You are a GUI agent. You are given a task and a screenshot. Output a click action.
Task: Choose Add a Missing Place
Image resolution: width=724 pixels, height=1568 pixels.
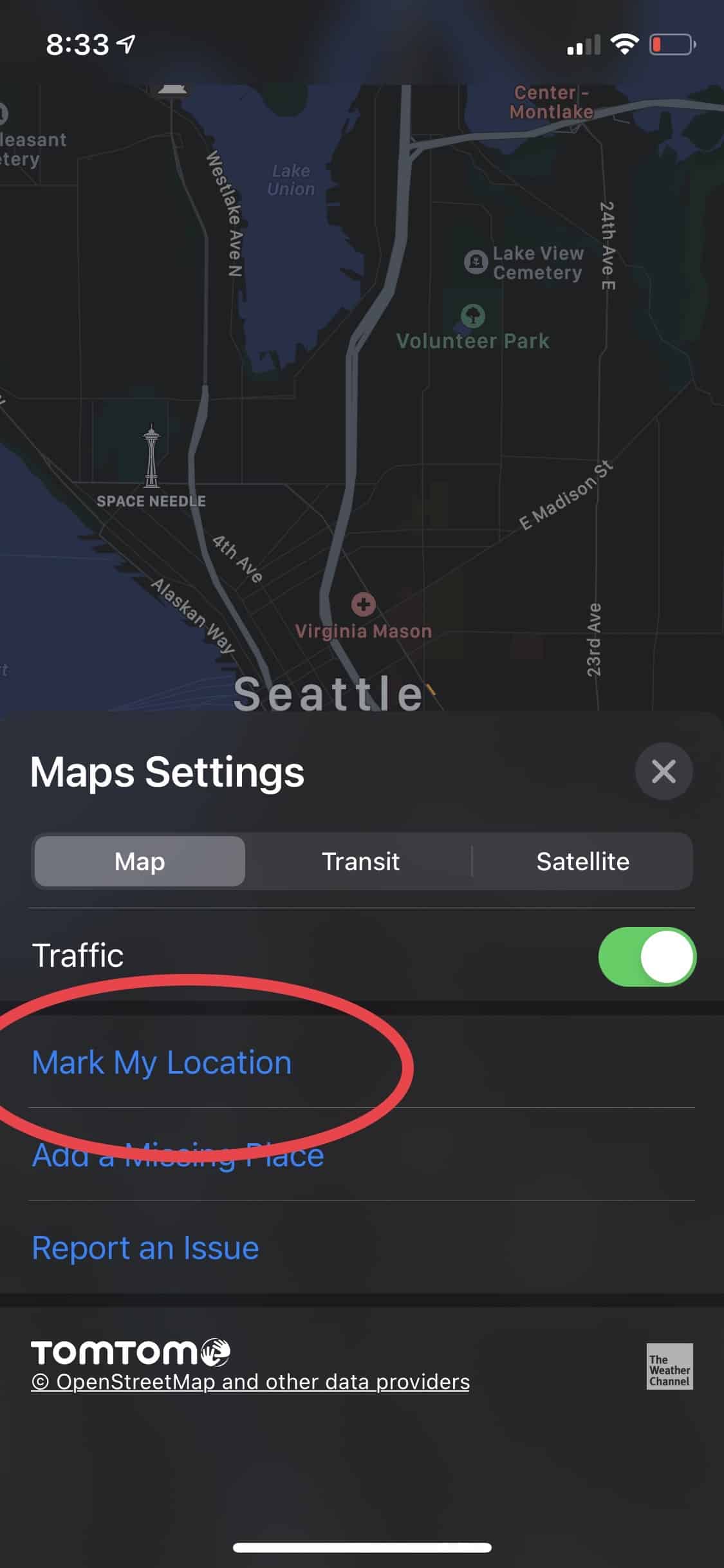tap(178, 1155)
